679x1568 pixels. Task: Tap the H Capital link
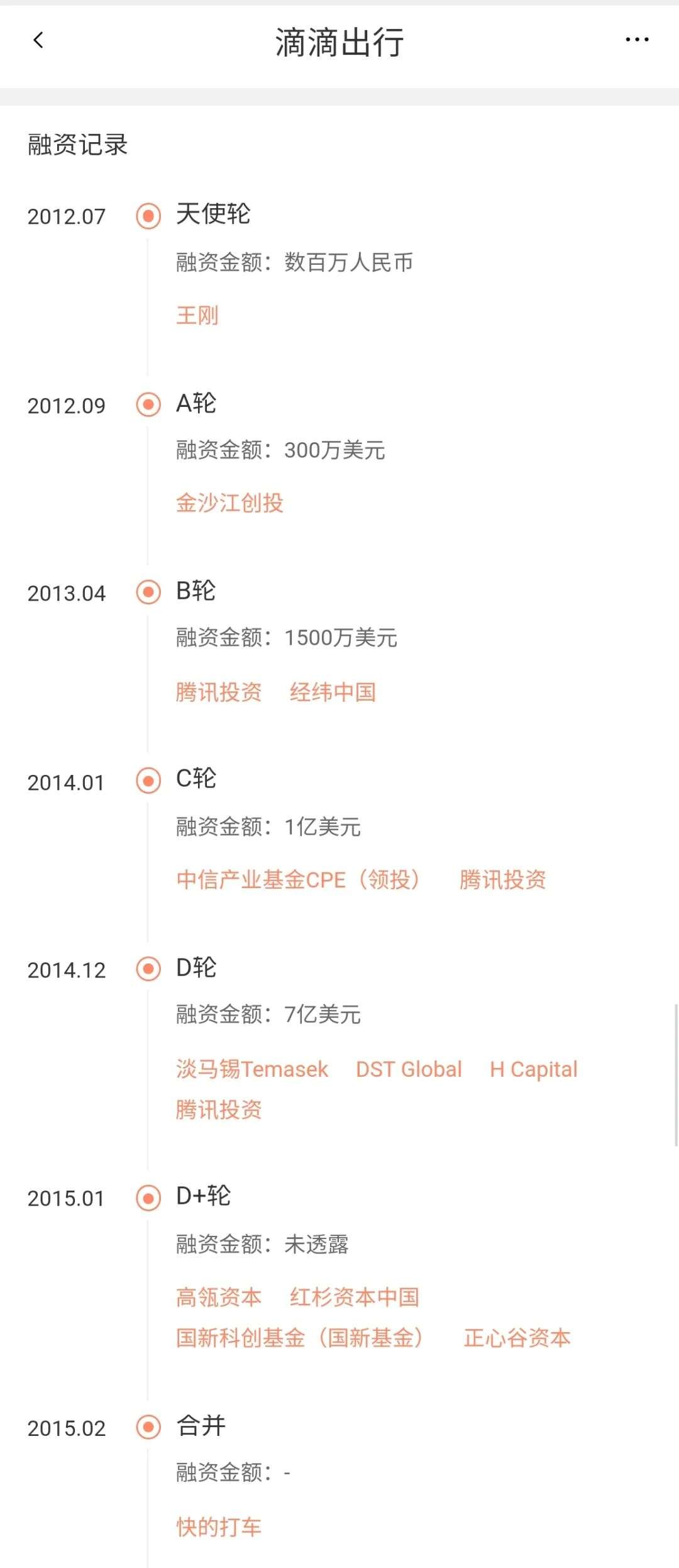533,1069
